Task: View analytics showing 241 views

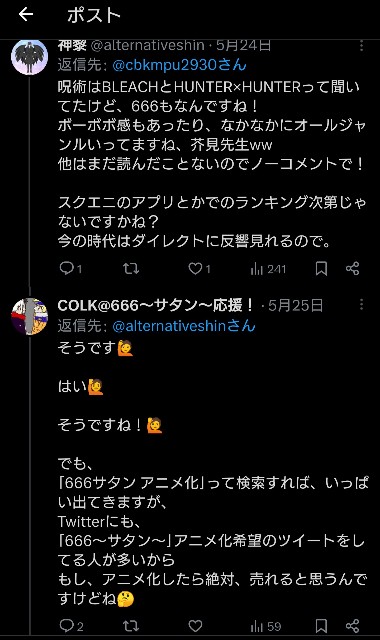Action: click(x=268, y=269)
